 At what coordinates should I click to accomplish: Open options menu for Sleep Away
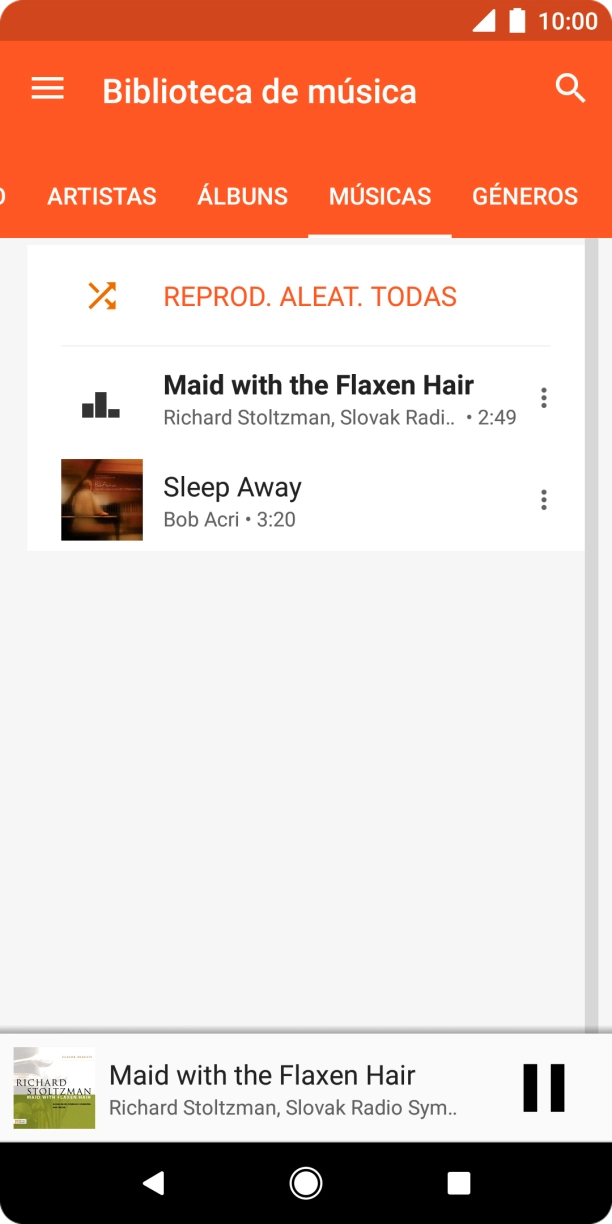point(544,500)
